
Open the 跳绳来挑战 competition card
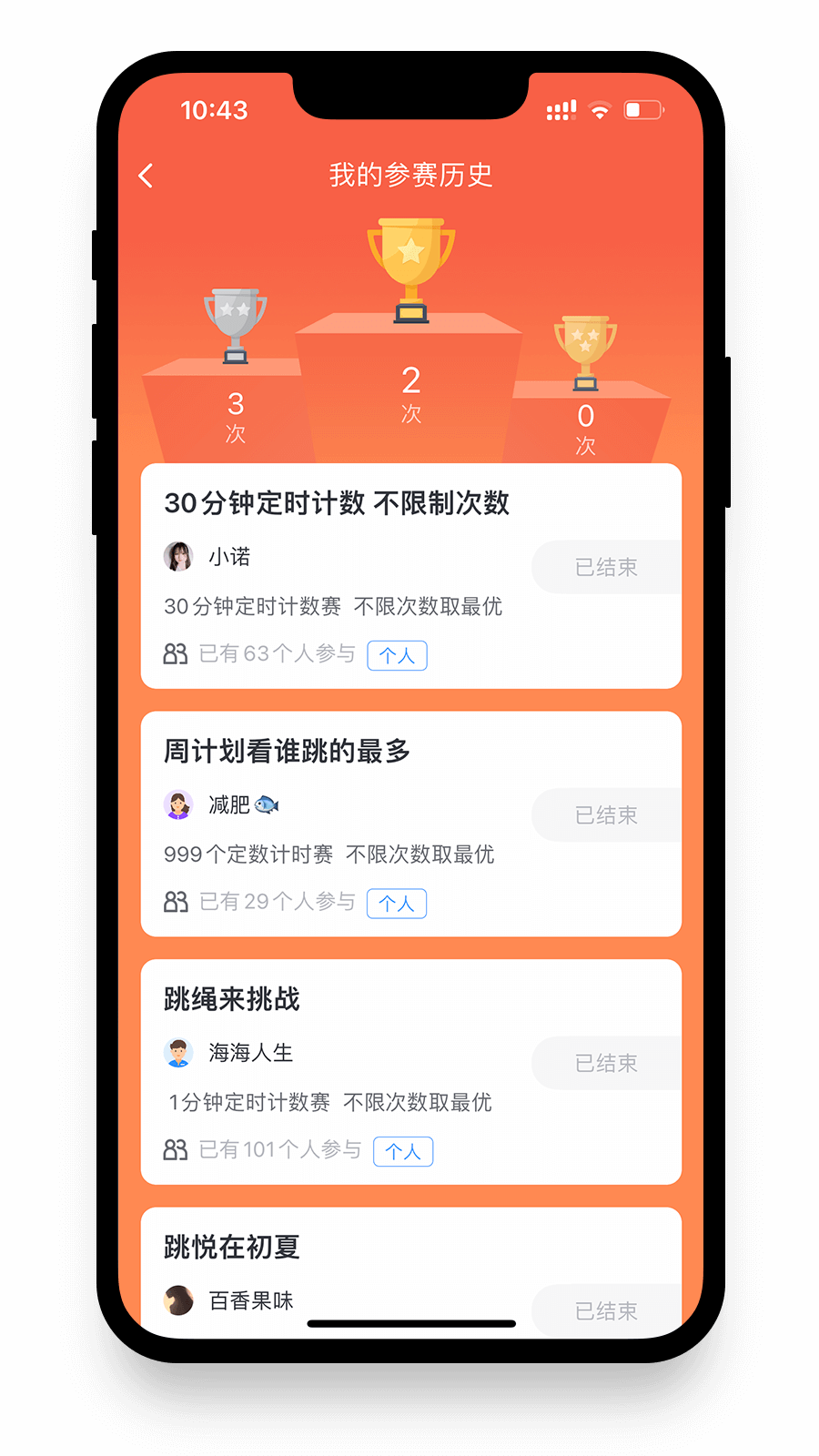coord(410,1072)
